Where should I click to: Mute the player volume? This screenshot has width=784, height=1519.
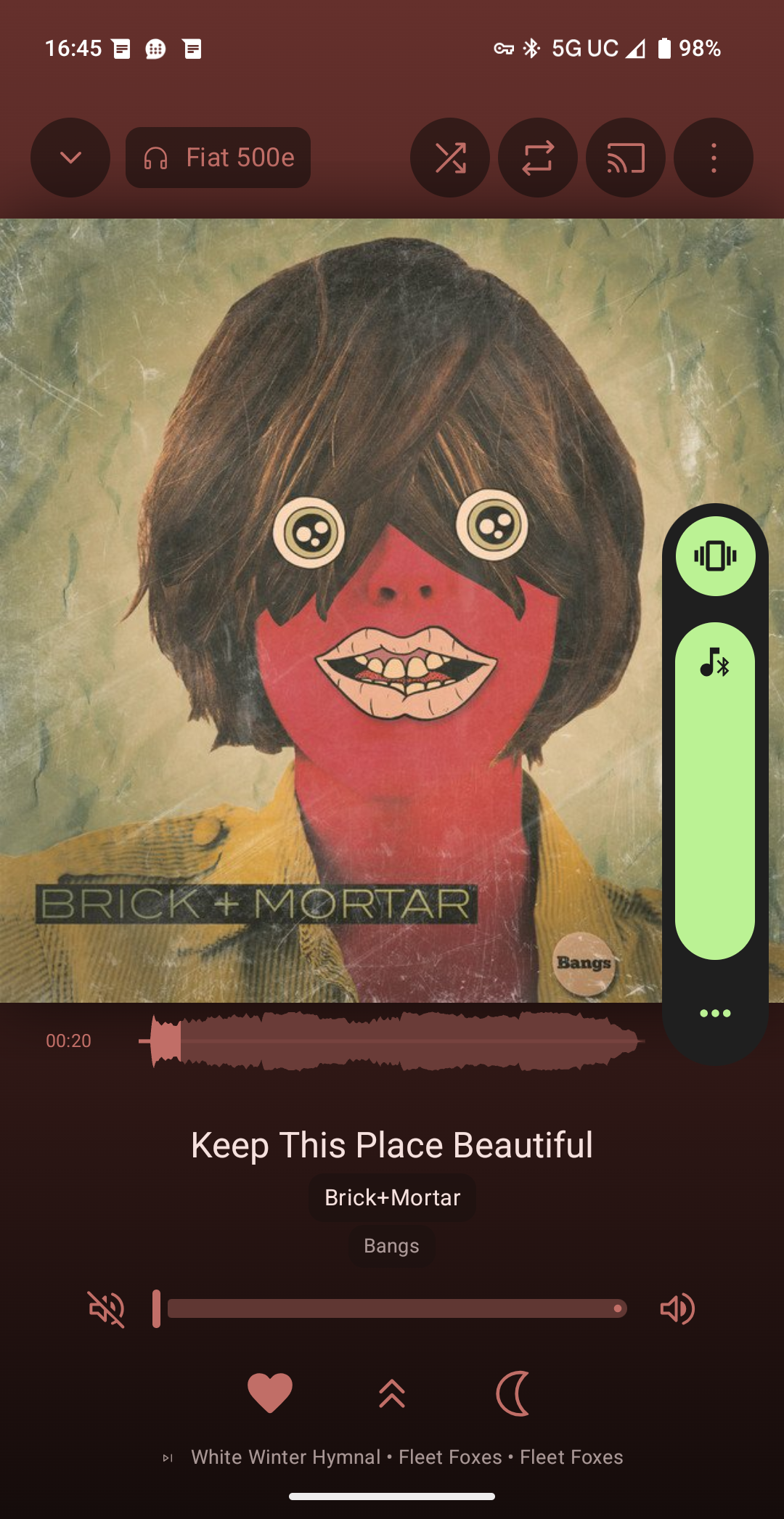point(107,1309)
